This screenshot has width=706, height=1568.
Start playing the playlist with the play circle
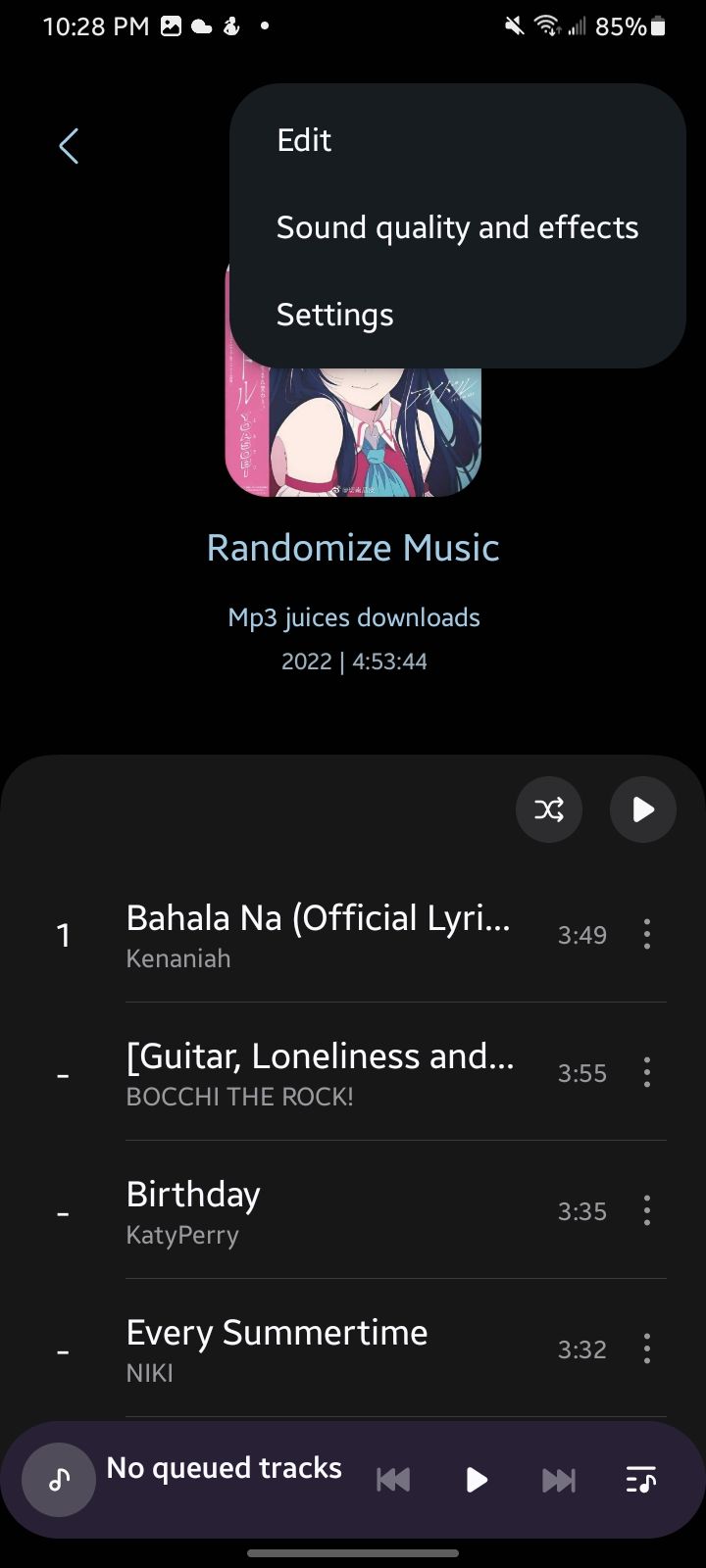pos(642,809)
